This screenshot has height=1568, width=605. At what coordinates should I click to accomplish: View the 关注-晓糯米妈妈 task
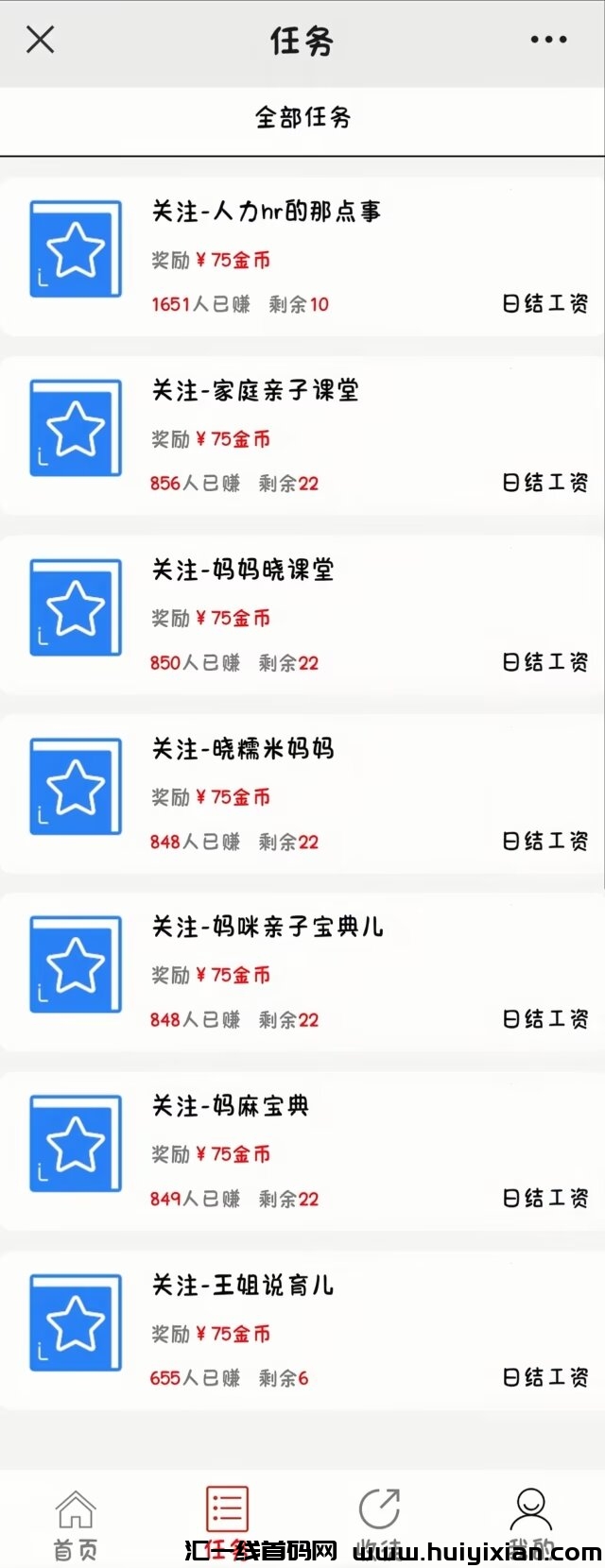[243, 749]
